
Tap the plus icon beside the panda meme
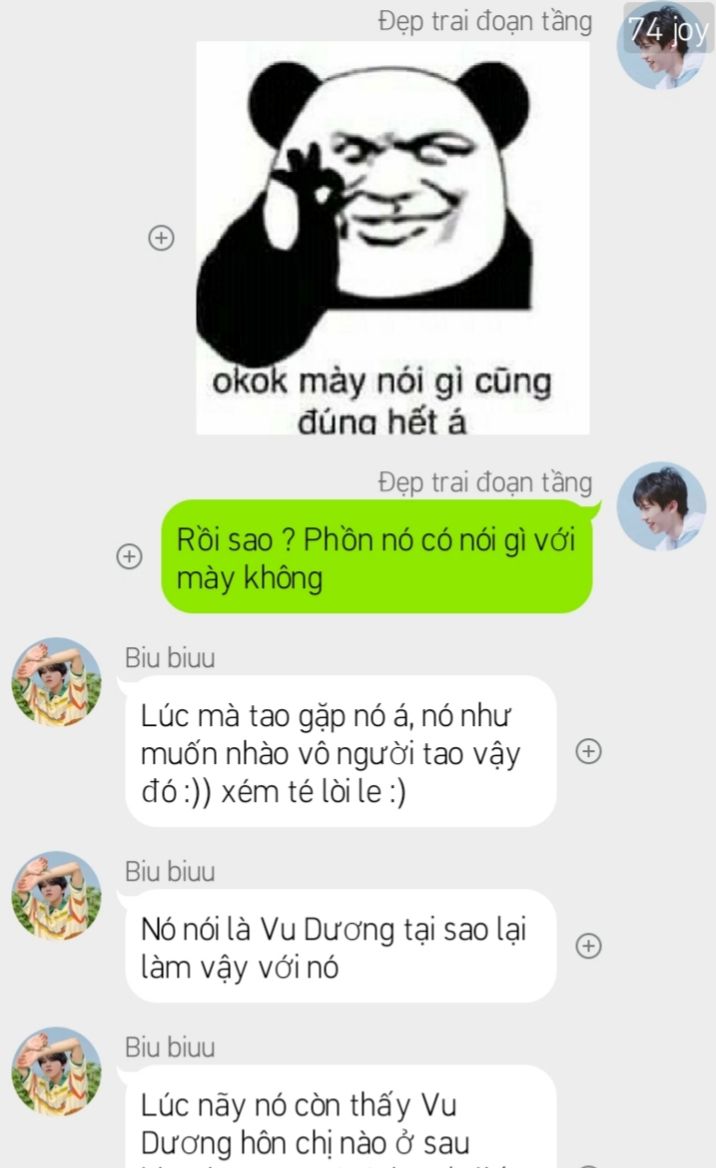[x=161, y=238]
